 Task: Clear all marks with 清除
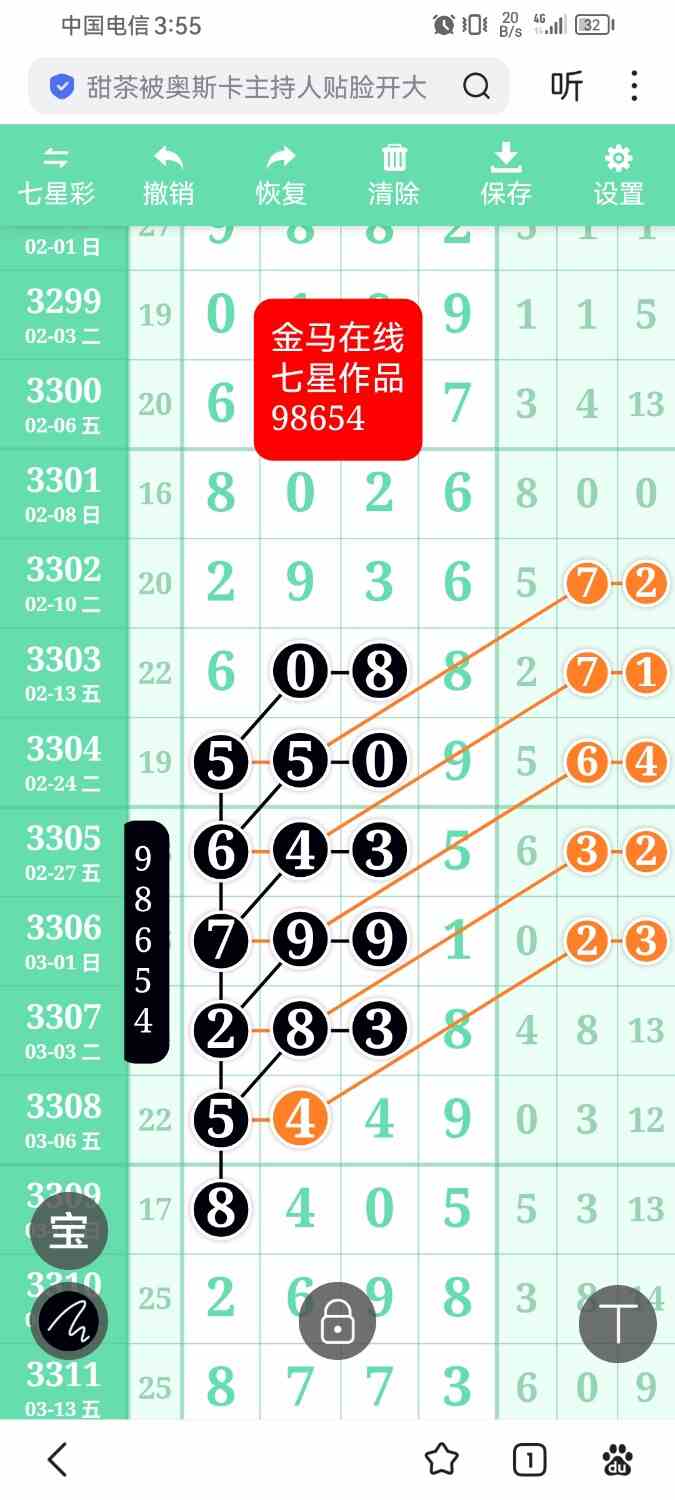click(394, 176)
